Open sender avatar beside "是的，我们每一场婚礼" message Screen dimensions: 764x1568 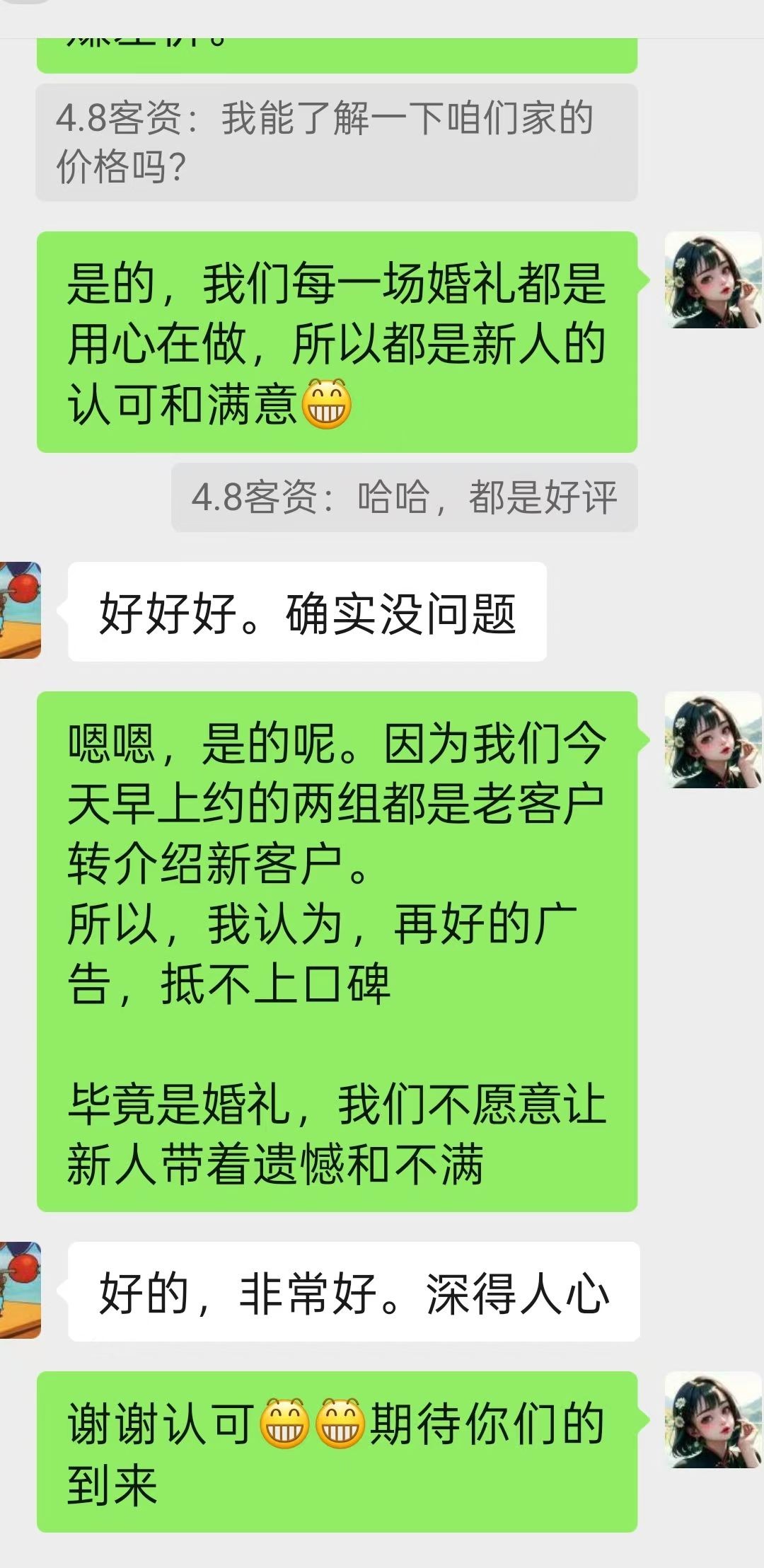click(713, 280)
